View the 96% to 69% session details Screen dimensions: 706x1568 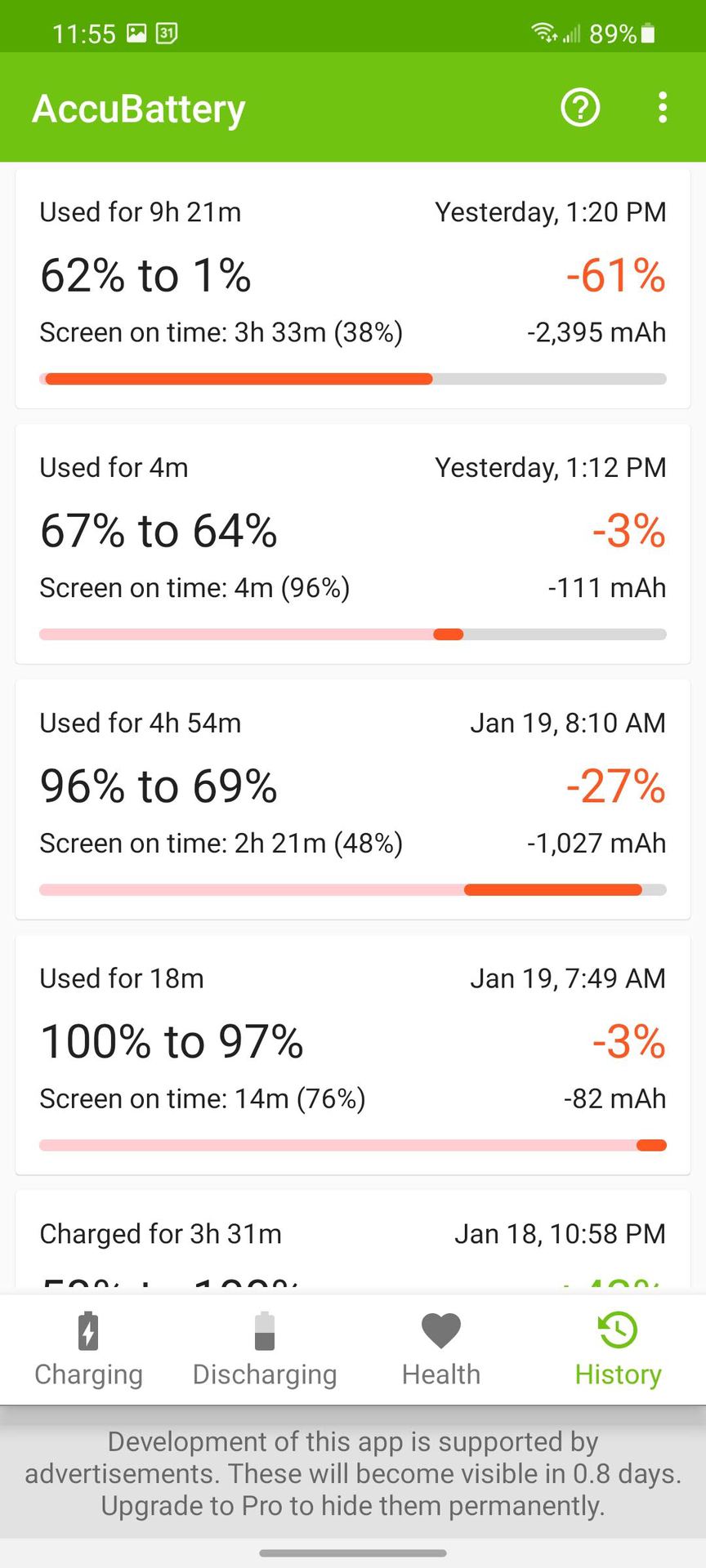point(353,800)
